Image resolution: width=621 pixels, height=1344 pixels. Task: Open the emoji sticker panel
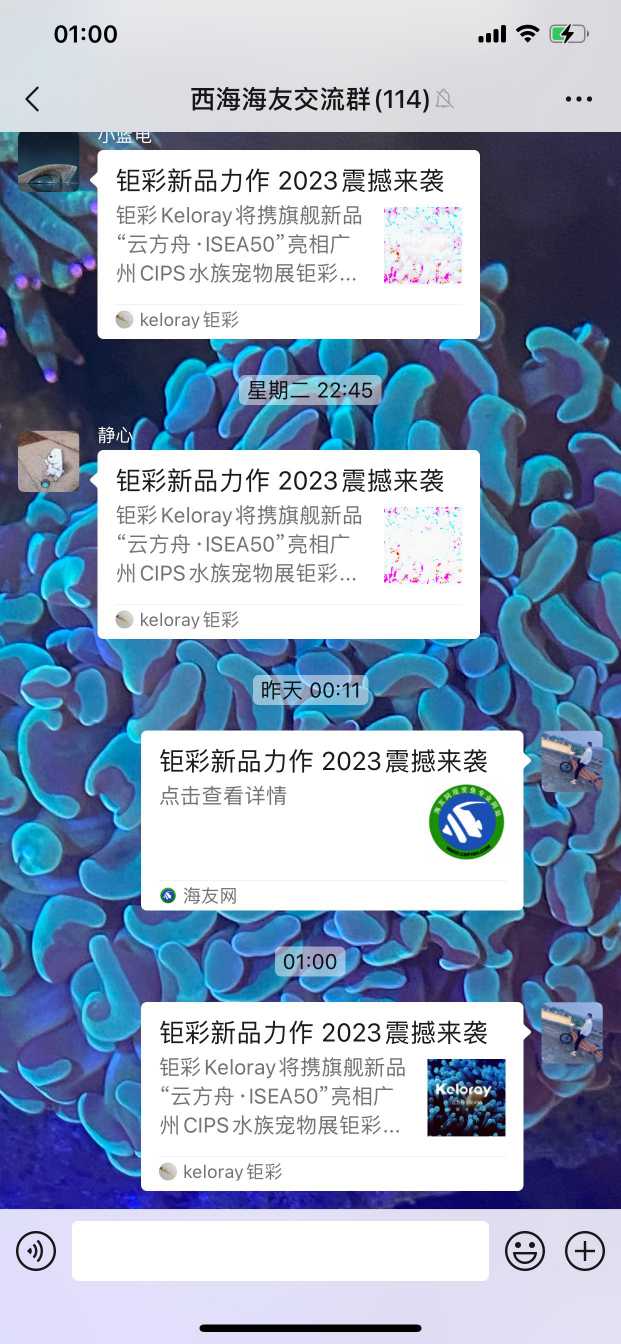(524, 1250)
